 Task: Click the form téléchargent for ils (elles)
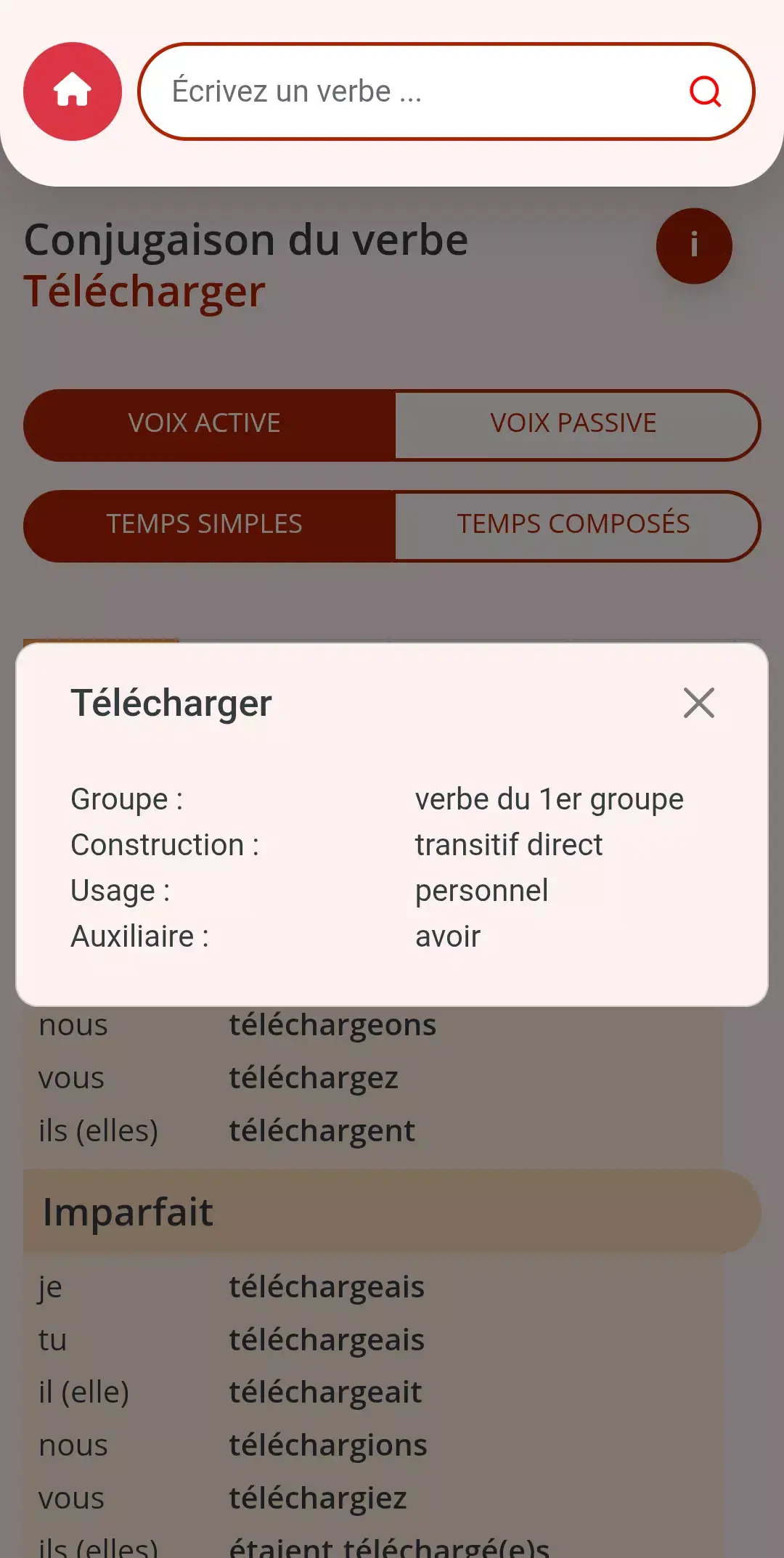[x=321, y=1130]
